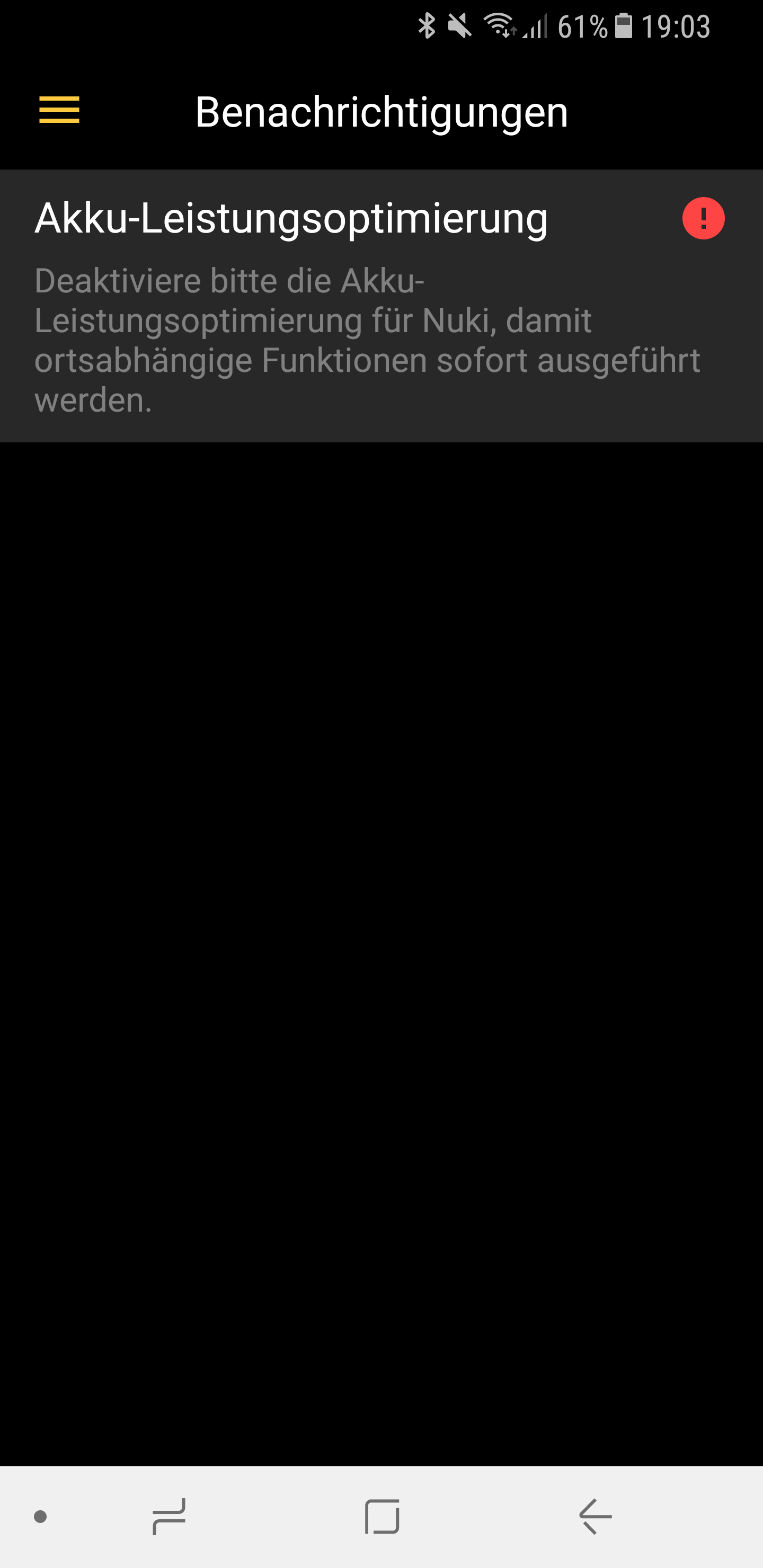Go back using the system back button
Screen dimensions: 763x1568
pyautogui.click(x=595, y=1516)
